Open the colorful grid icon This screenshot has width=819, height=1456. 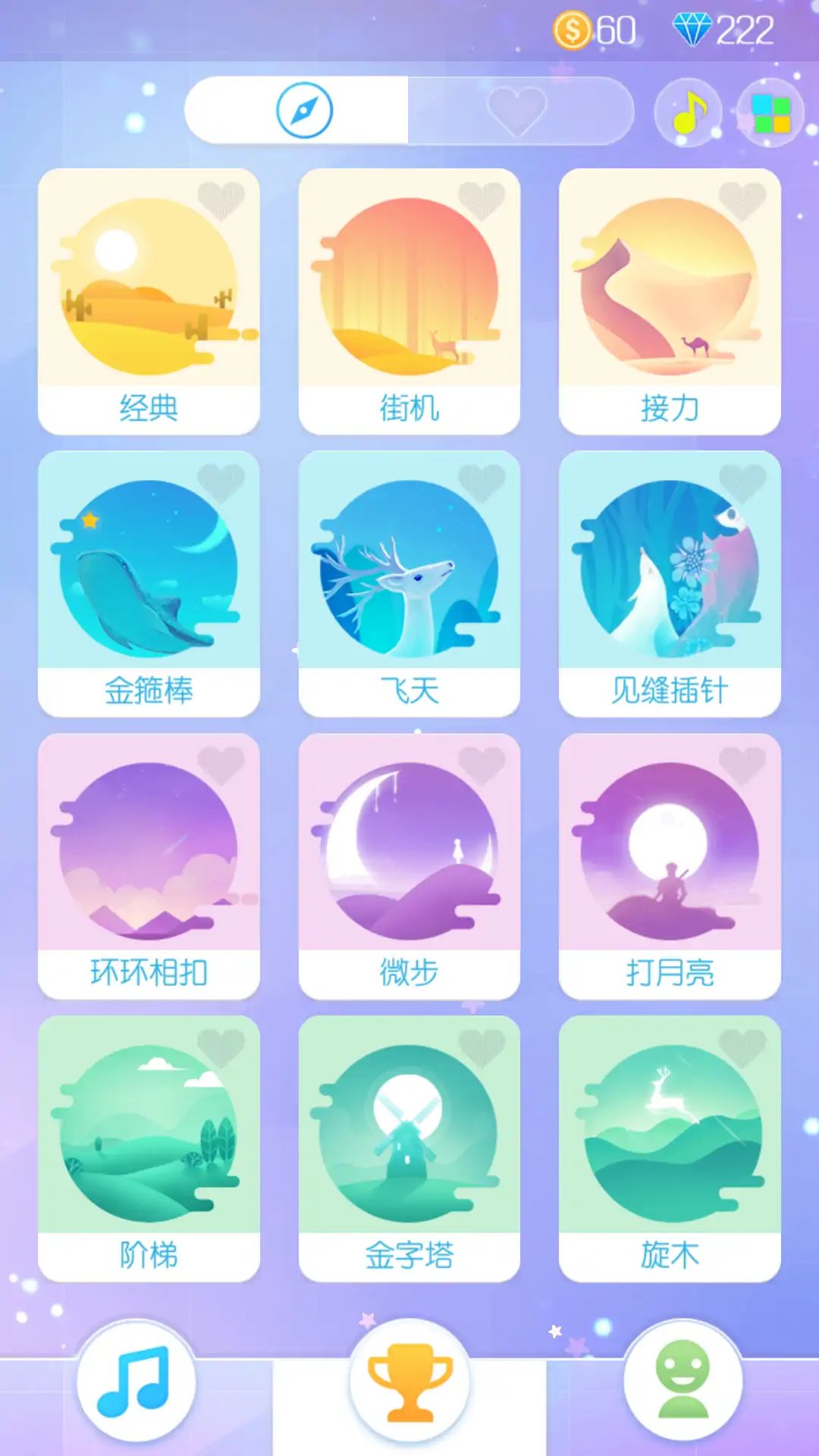point(770,112)
